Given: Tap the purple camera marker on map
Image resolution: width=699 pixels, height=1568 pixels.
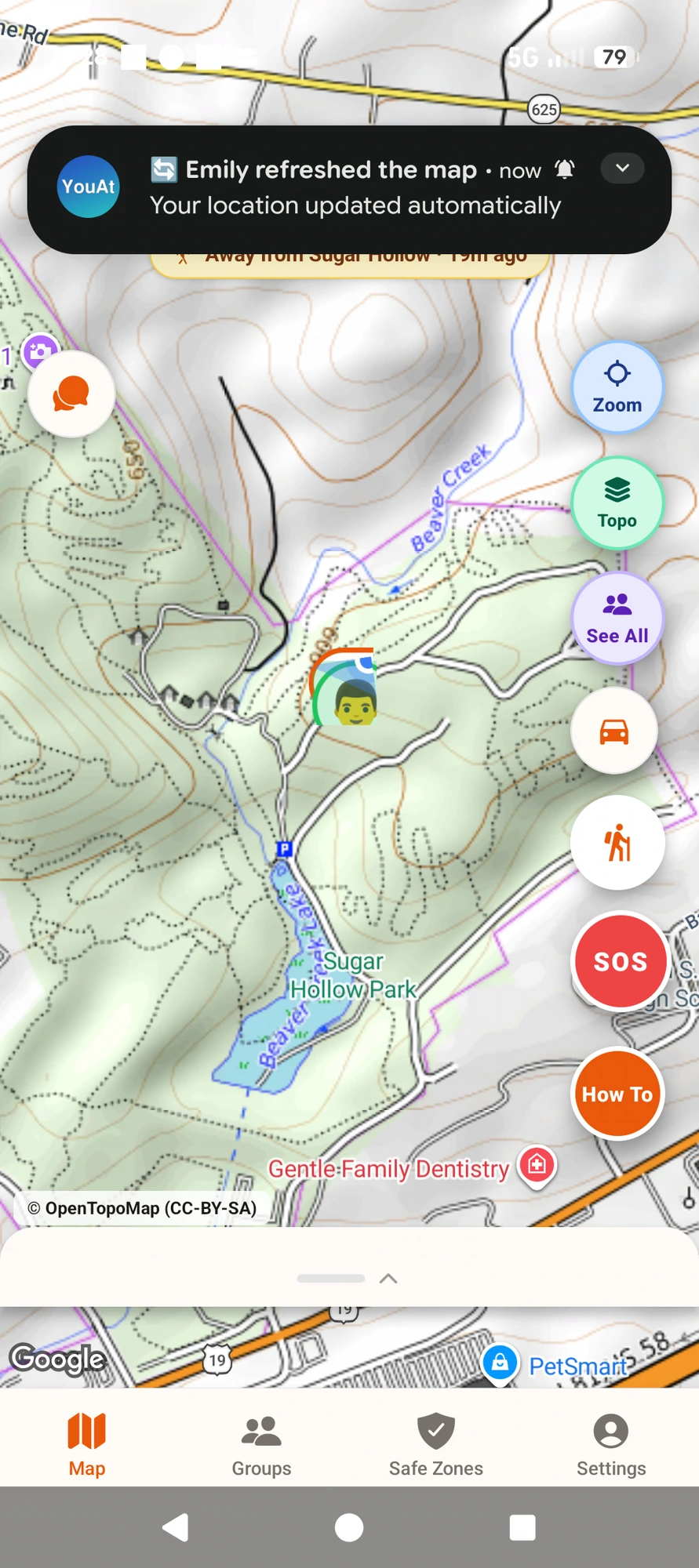Looking at the screenshot, I should point(39,351).
